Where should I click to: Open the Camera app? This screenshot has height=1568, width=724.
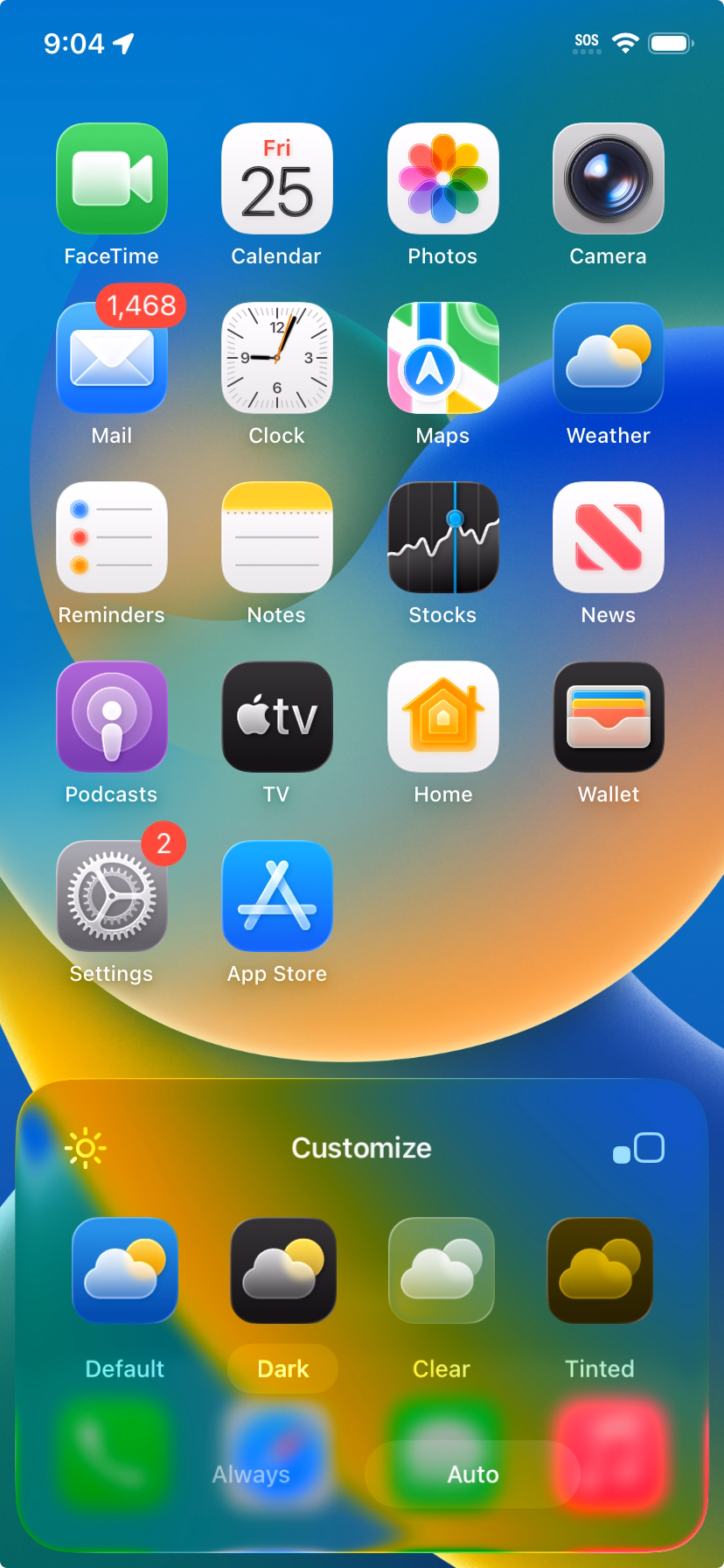point(609,178)
